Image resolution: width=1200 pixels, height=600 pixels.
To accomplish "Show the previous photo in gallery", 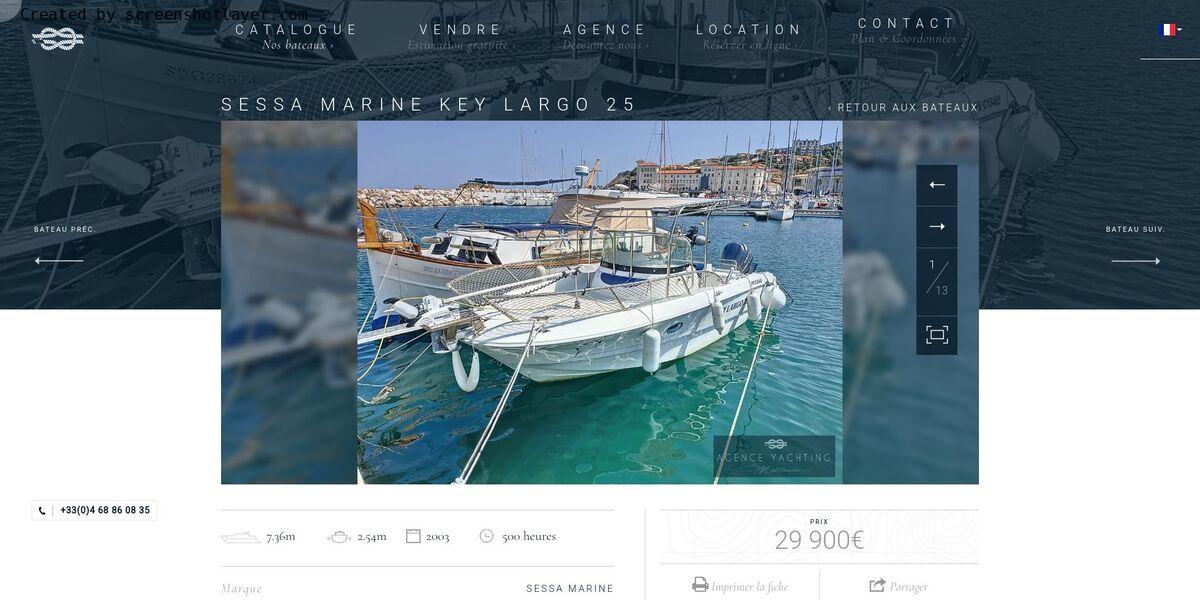I will 936,185.
